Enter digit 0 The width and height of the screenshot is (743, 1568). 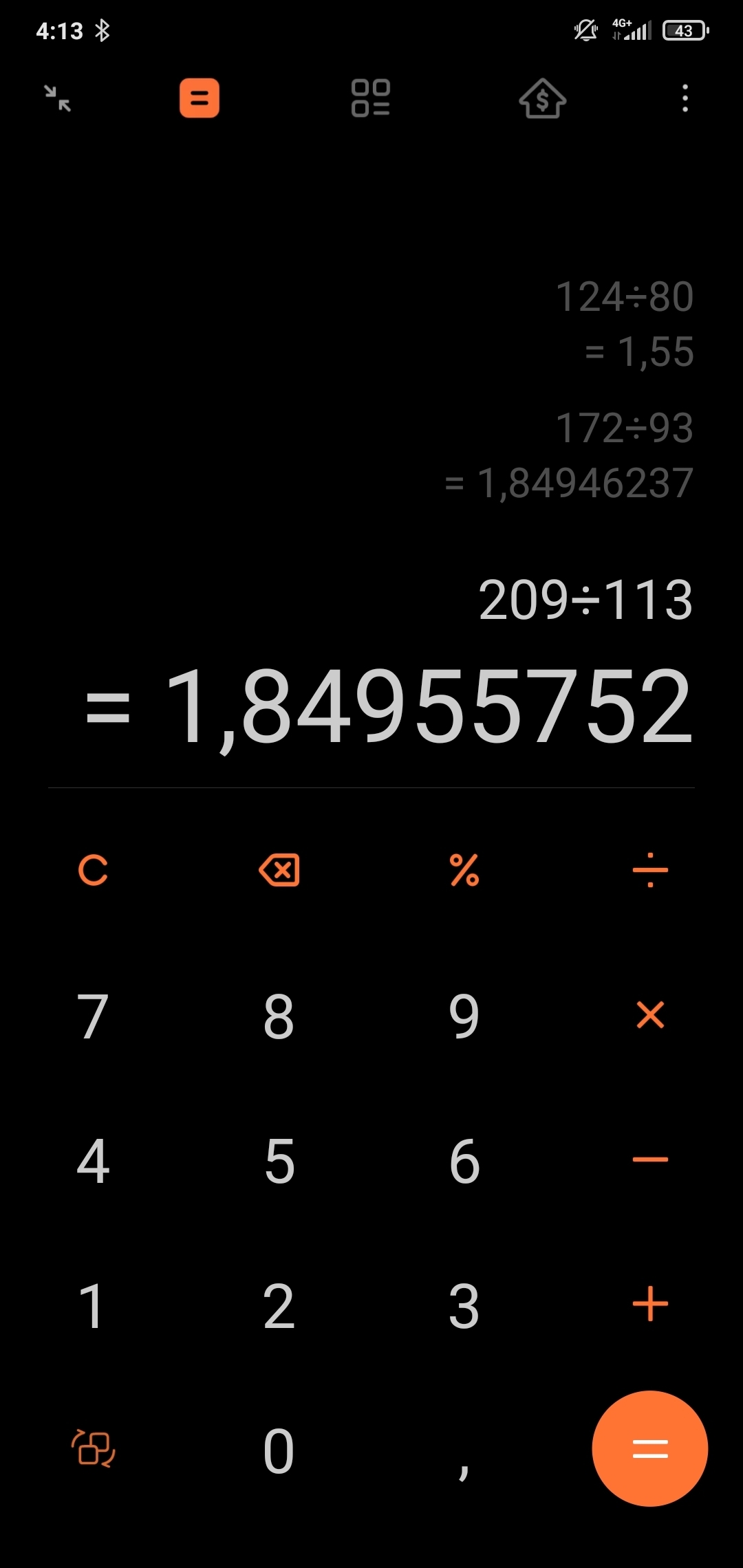pyautogui.click(x=279, y=1451)
